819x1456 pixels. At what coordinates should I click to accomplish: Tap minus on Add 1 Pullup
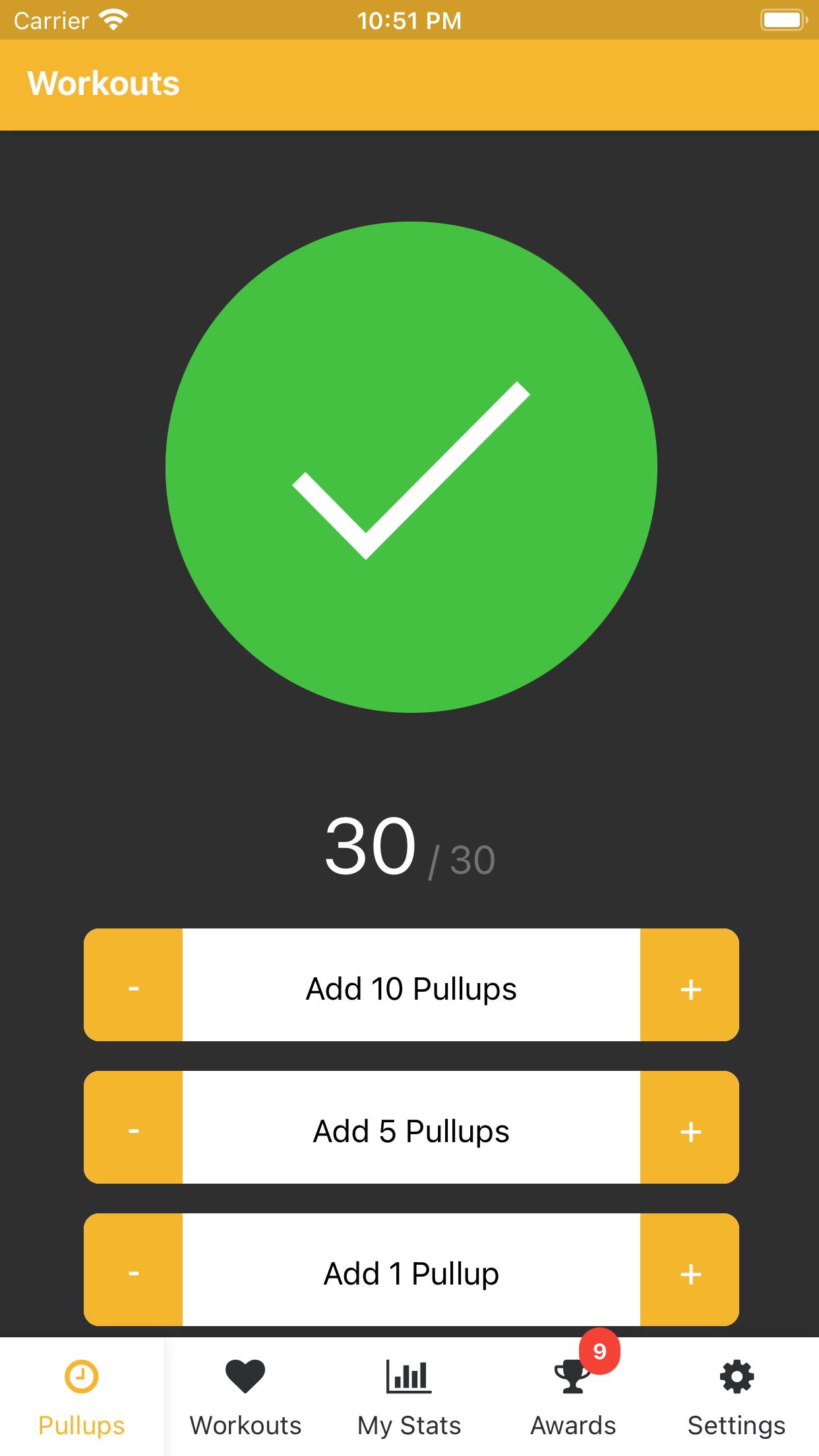(133, 1269)
